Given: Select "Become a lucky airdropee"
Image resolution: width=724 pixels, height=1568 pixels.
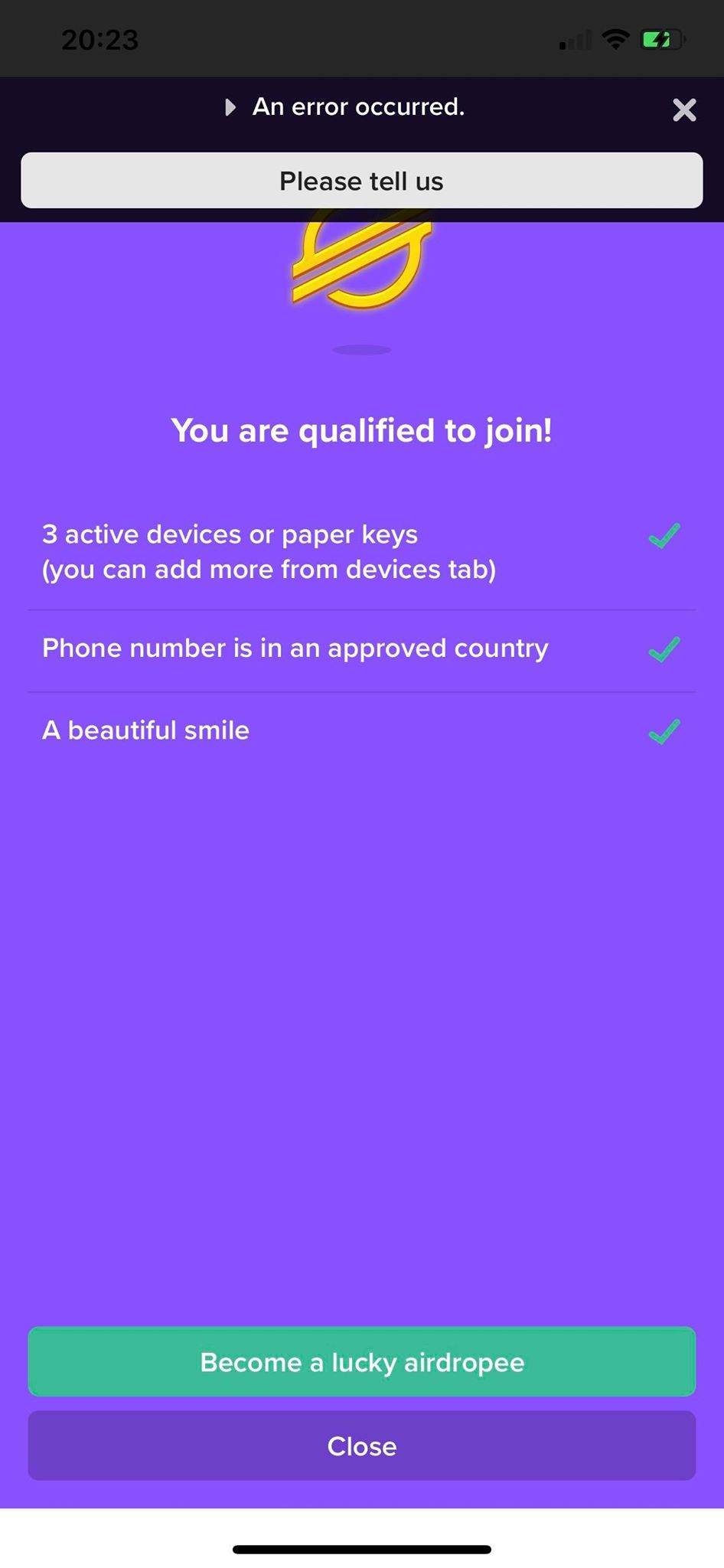Looking at the screenshot, I should (x=361, y=1362).
